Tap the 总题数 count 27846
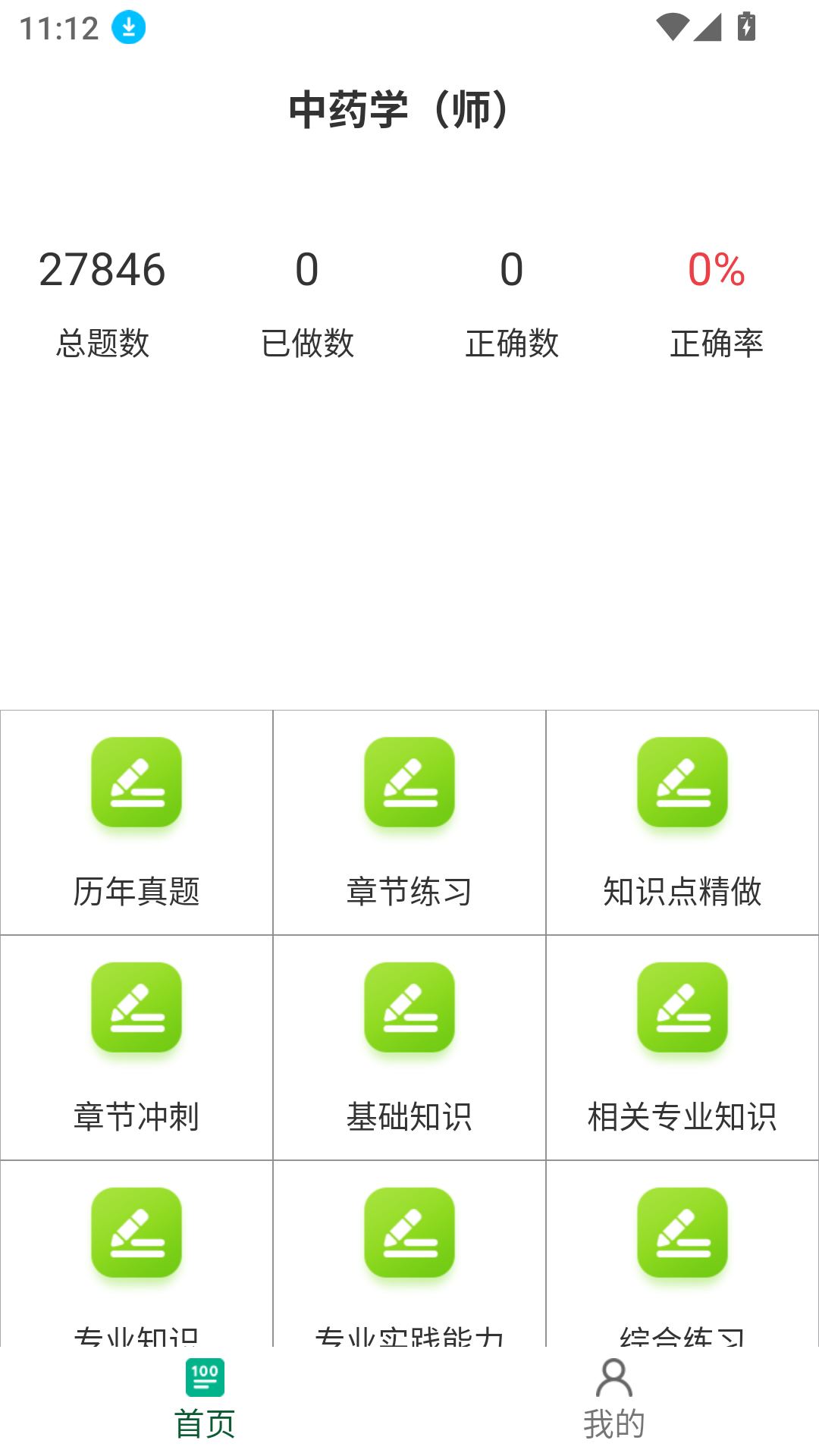819x1456 pixels. (102, 270)
